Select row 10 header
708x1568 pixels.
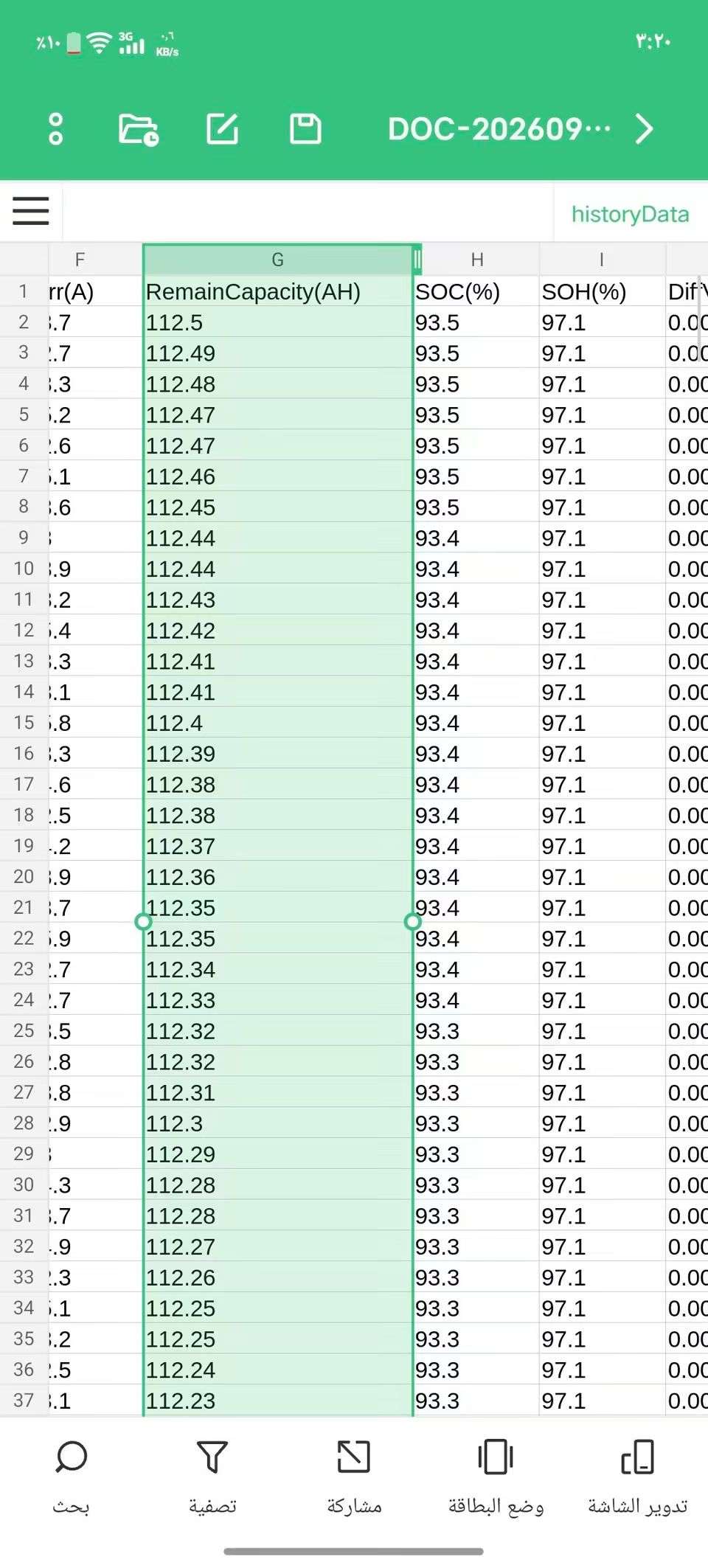click(24, 569)
